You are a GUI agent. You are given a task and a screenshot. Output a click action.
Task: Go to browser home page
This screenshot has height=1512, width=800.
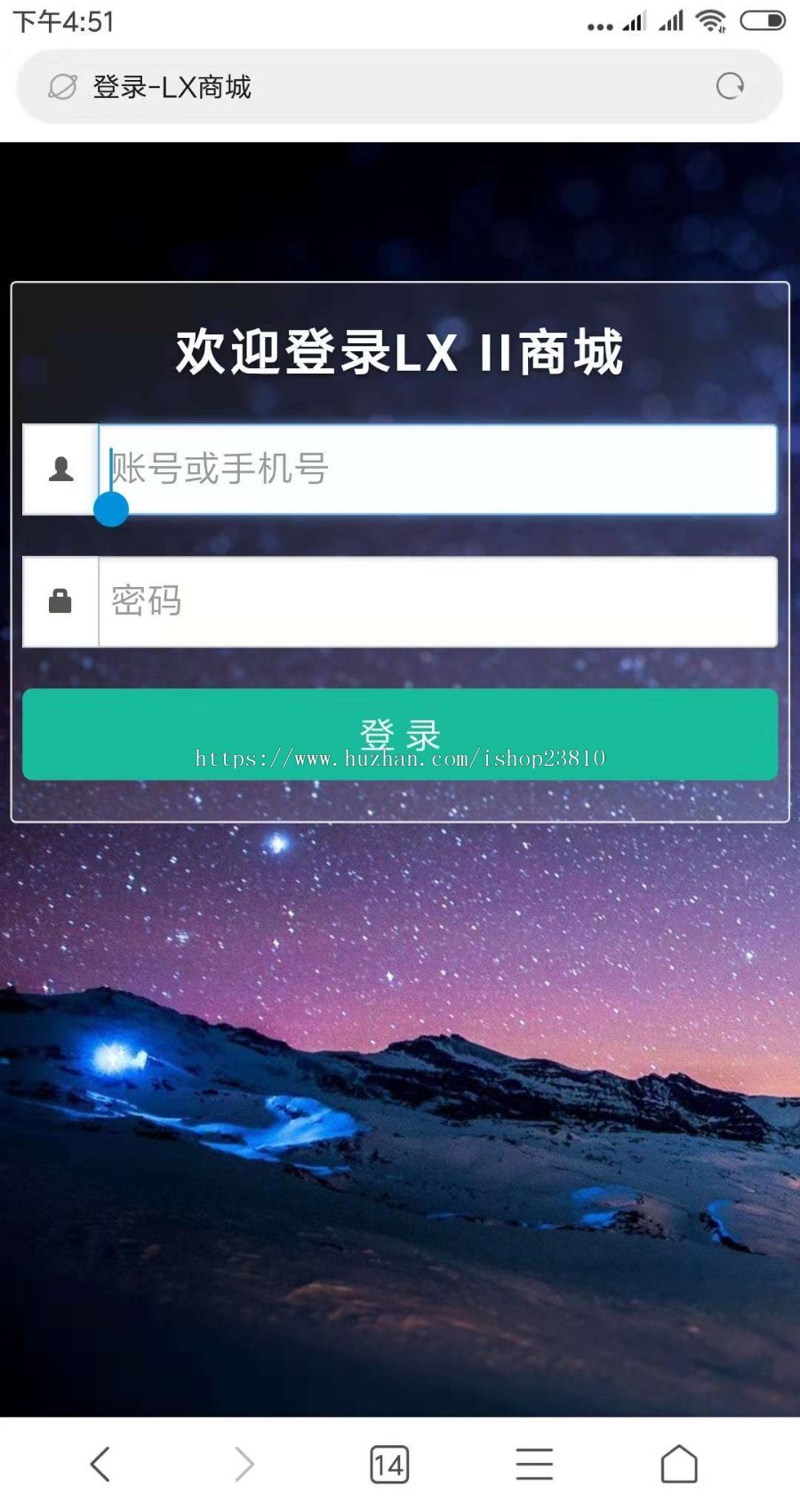click(x=679, y=1464)
